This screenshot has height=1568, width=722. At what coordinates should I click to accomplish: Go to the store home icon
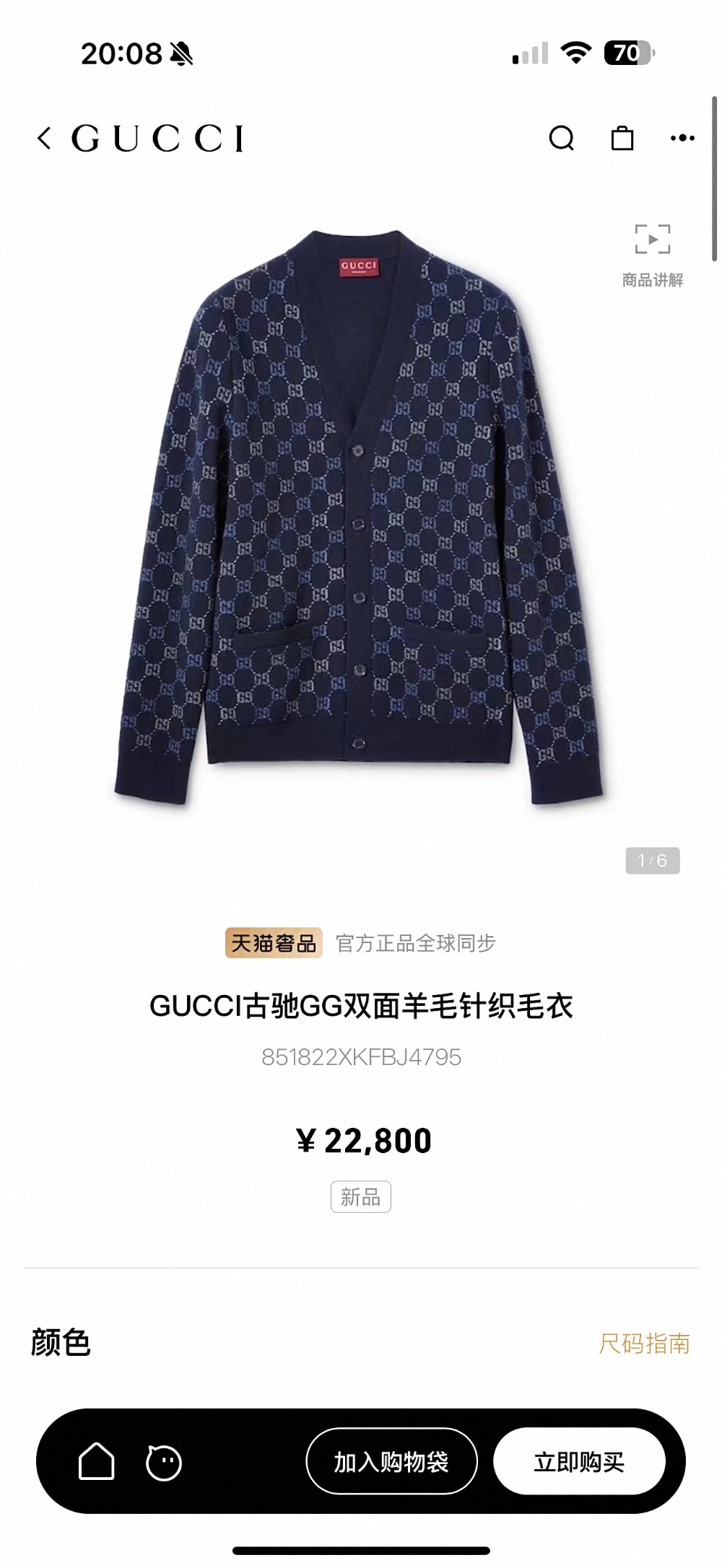coord(96,1463)
